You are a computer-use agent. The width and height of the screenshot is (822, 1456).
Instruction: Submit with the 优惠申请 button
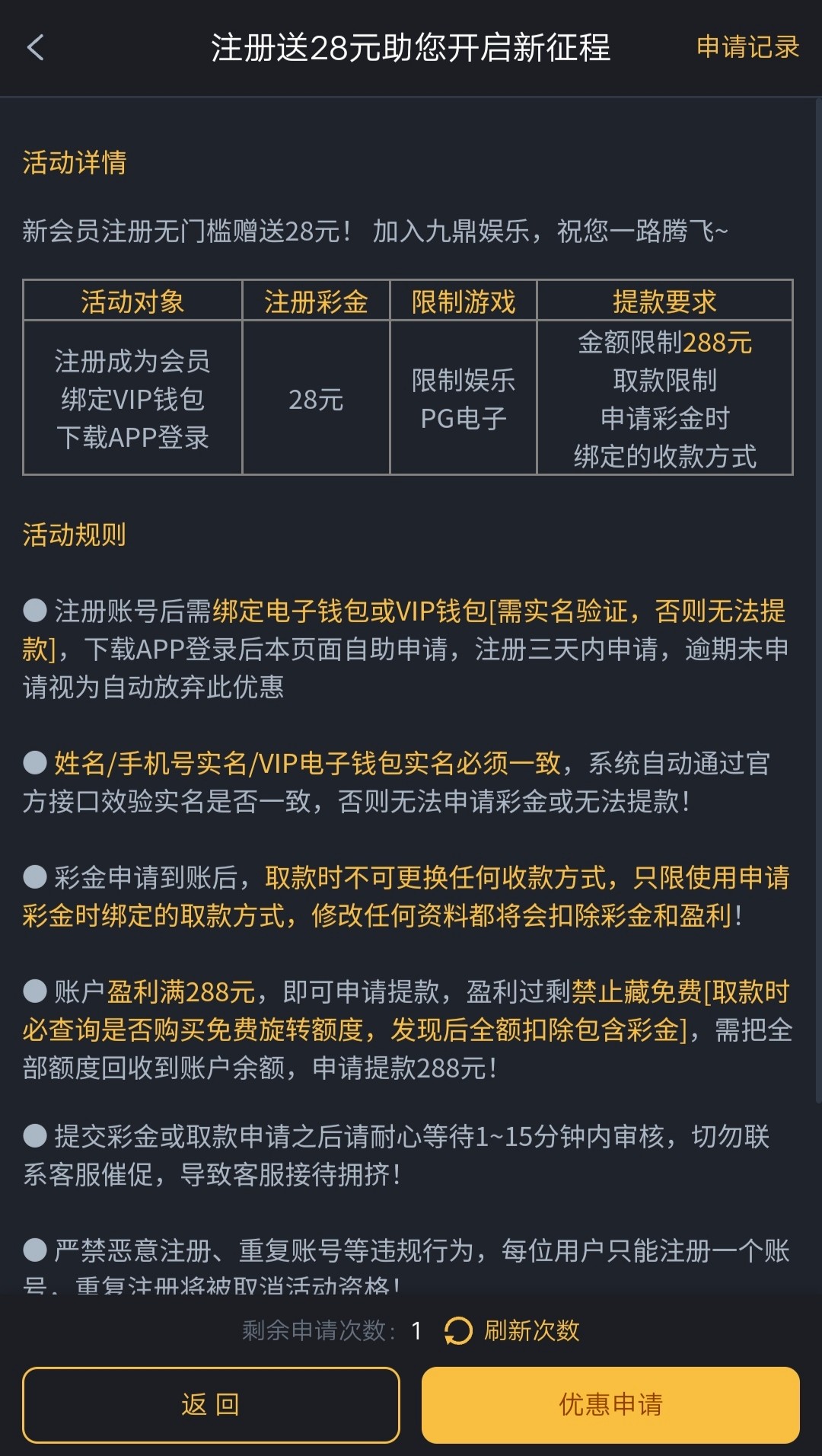click(610, 1404)
